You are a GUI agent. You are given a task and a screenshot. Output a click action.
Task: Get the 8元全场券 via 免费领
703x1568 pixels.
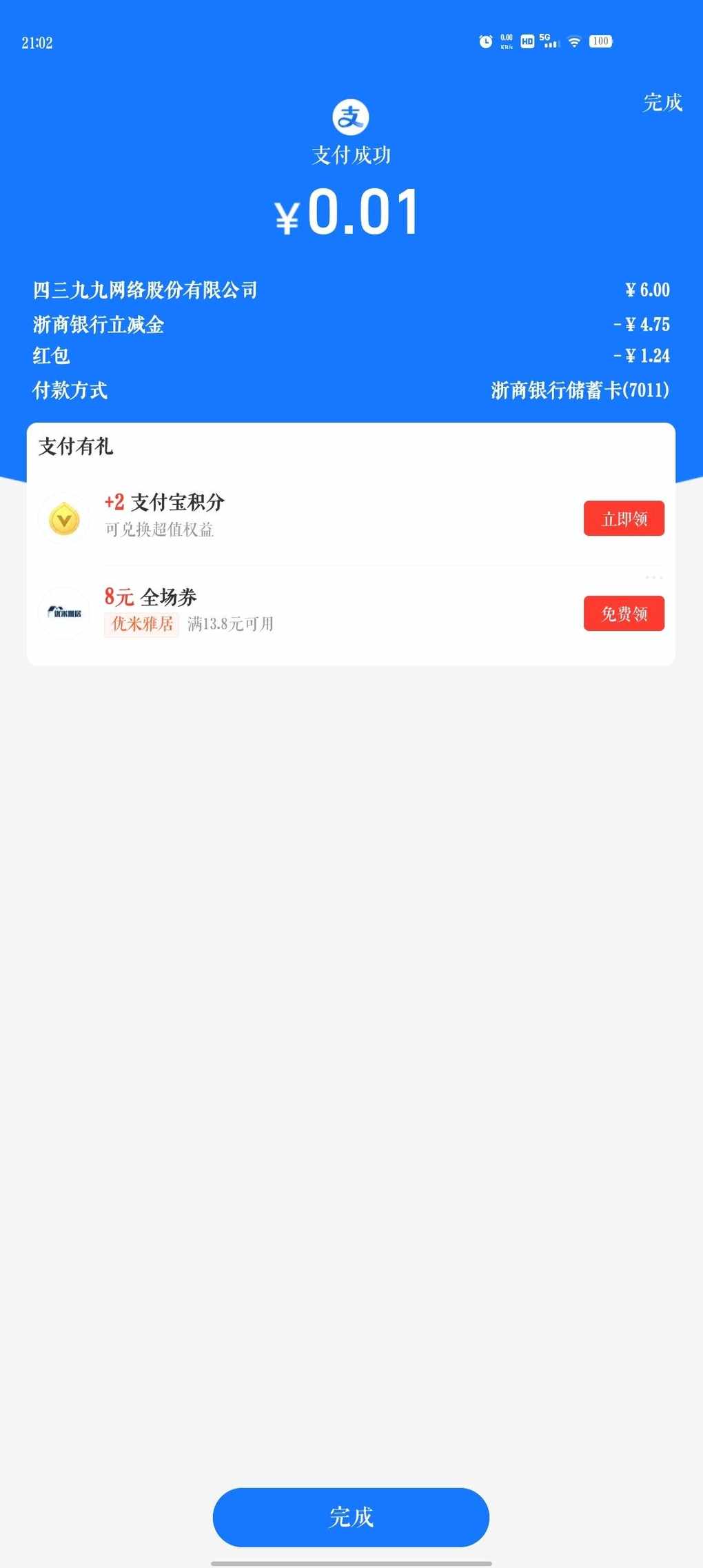[624, 614]
